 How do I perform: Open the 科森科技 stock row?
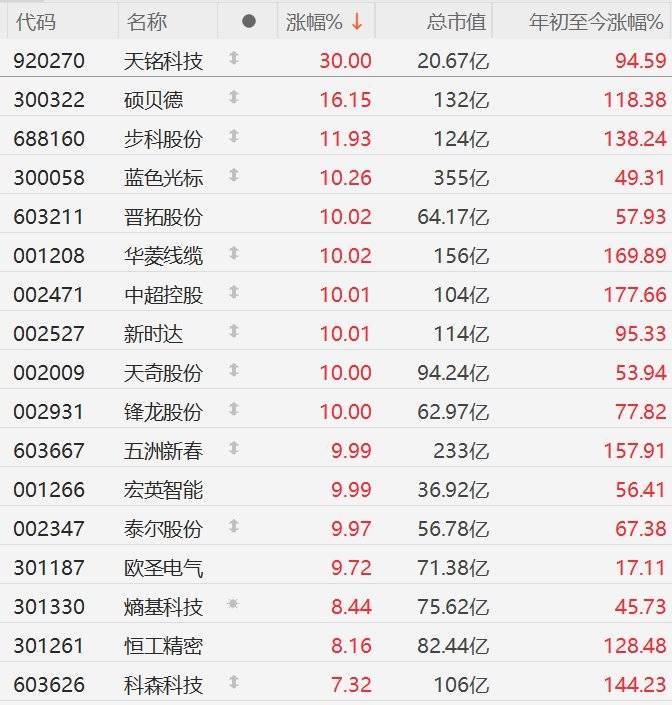163,684
